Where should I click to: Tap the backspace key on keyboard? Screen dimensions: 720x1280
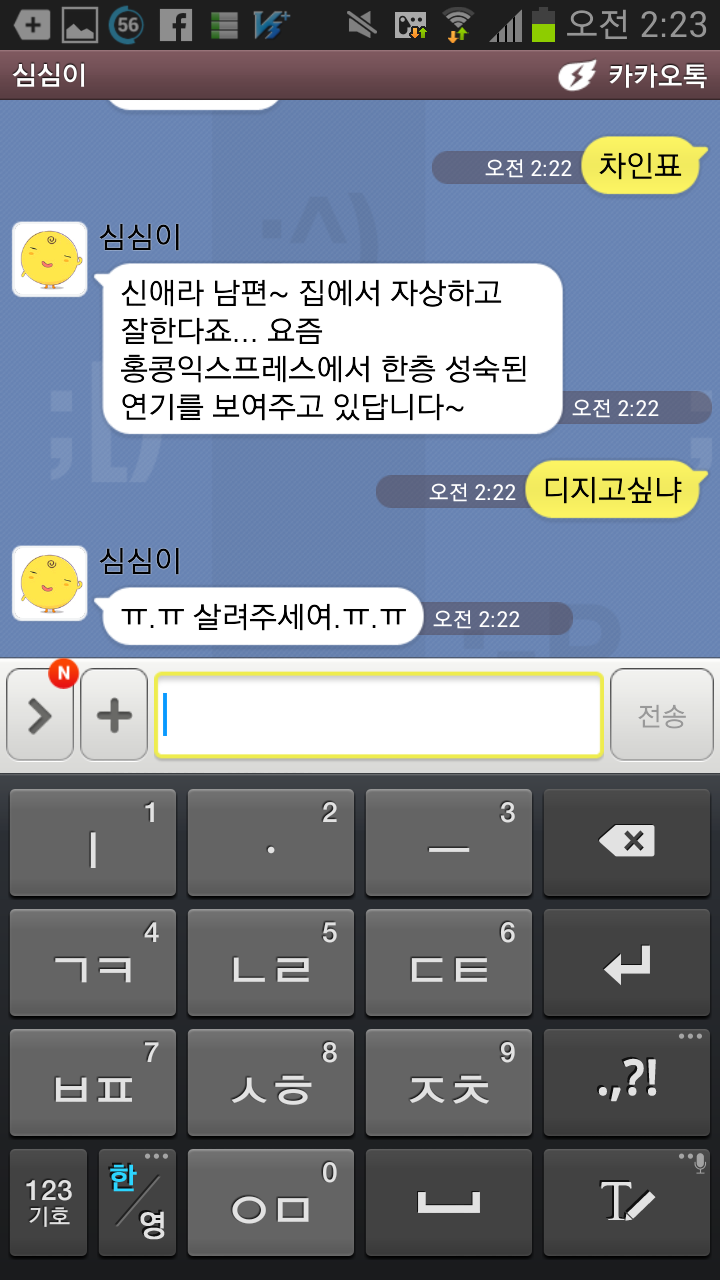pyautogui.click(x=627, y=842)
